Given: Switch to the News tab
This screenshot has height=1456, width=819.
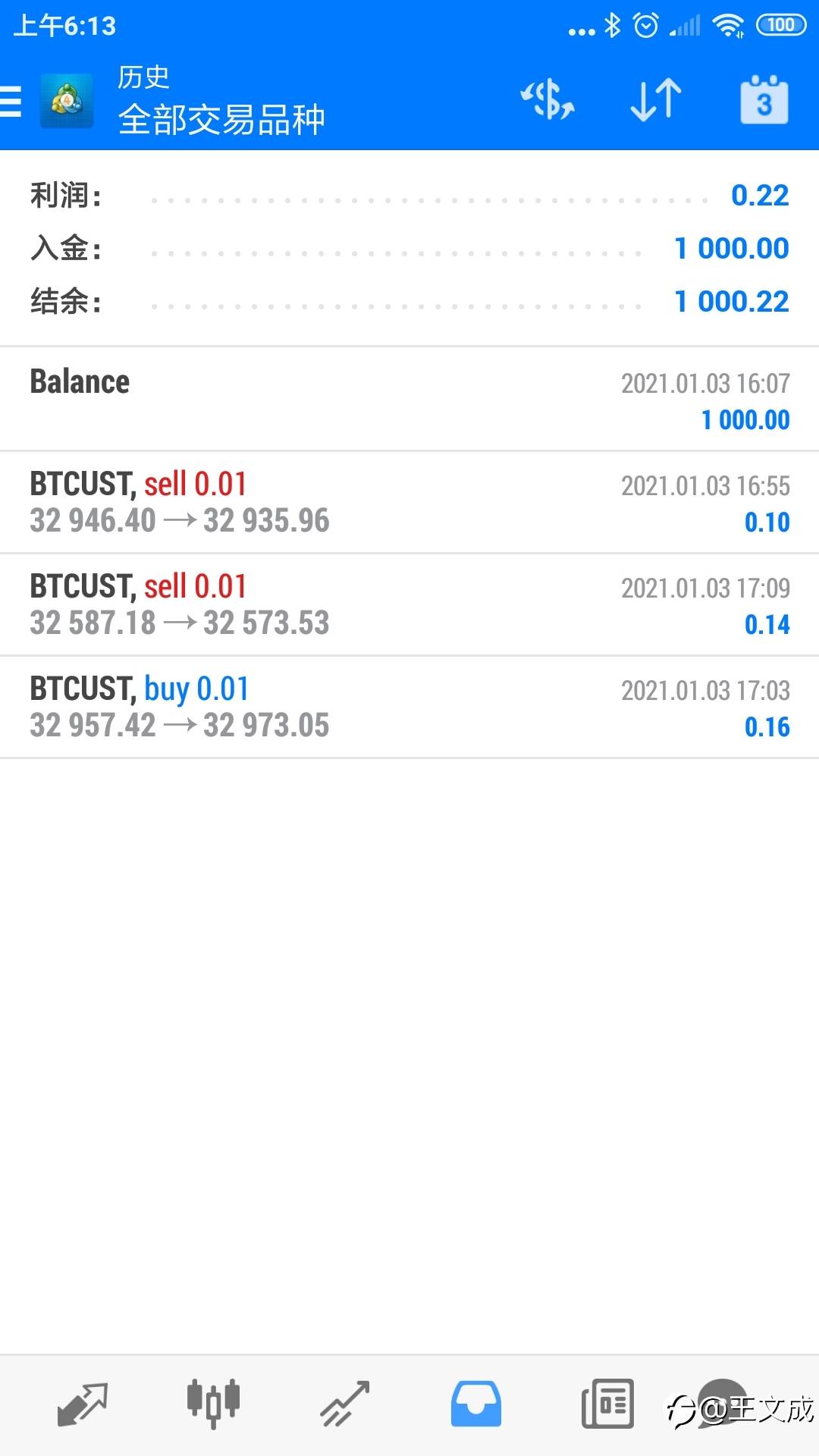Looking at the screenshot, I should (607, 1404).
